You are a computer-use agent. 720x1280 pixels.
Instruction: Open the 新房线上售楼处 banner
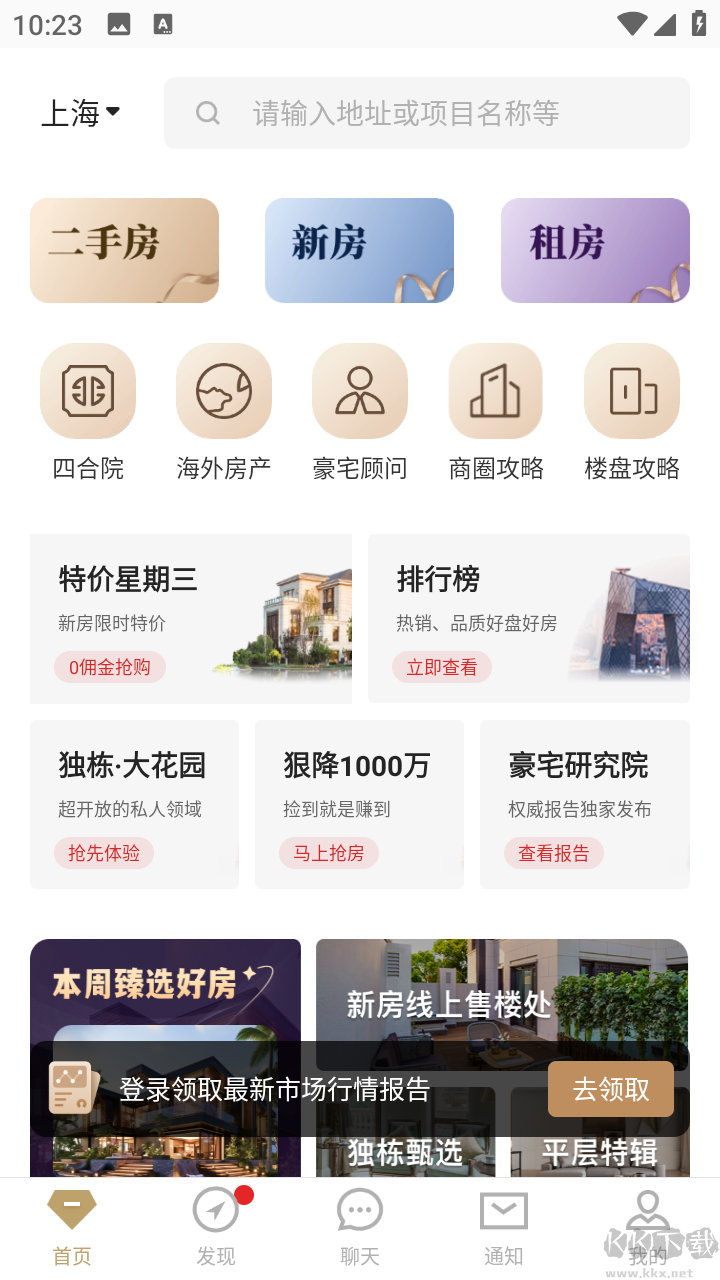(x=501, y=990)
